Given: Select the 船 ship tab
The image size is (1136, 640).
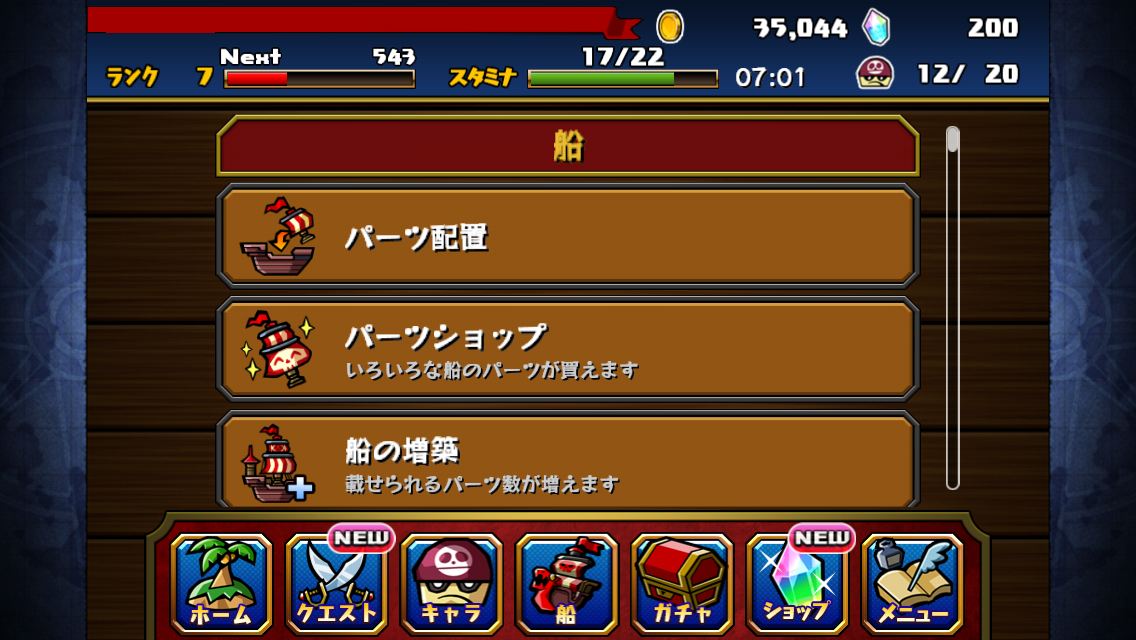Looking at the screenshot, I should point(566,584).
